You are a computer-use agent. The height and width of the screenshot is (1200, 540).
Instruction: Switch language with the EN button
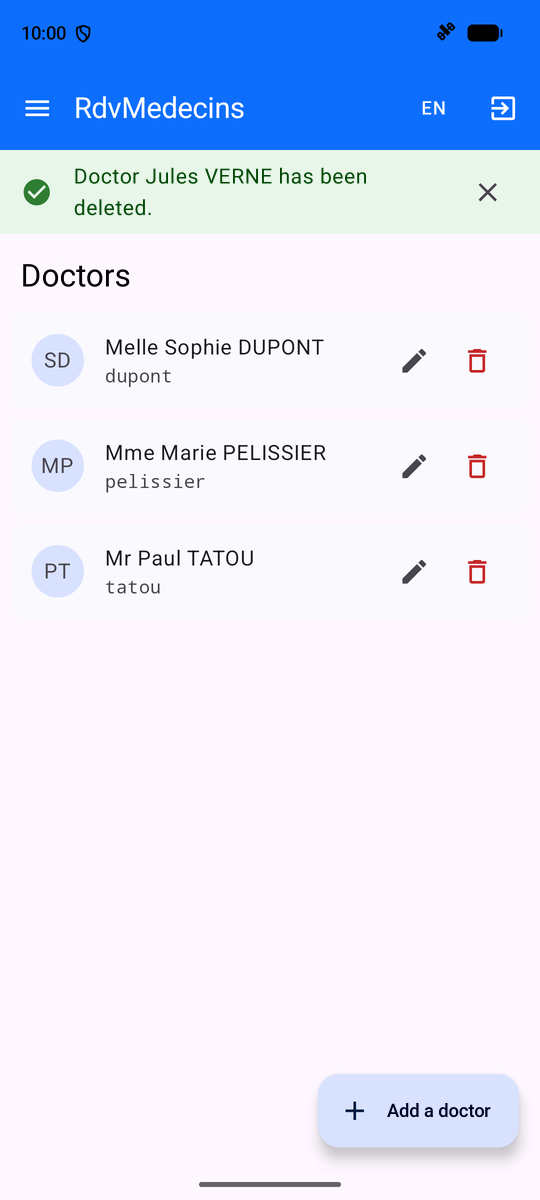coord(433,108)
